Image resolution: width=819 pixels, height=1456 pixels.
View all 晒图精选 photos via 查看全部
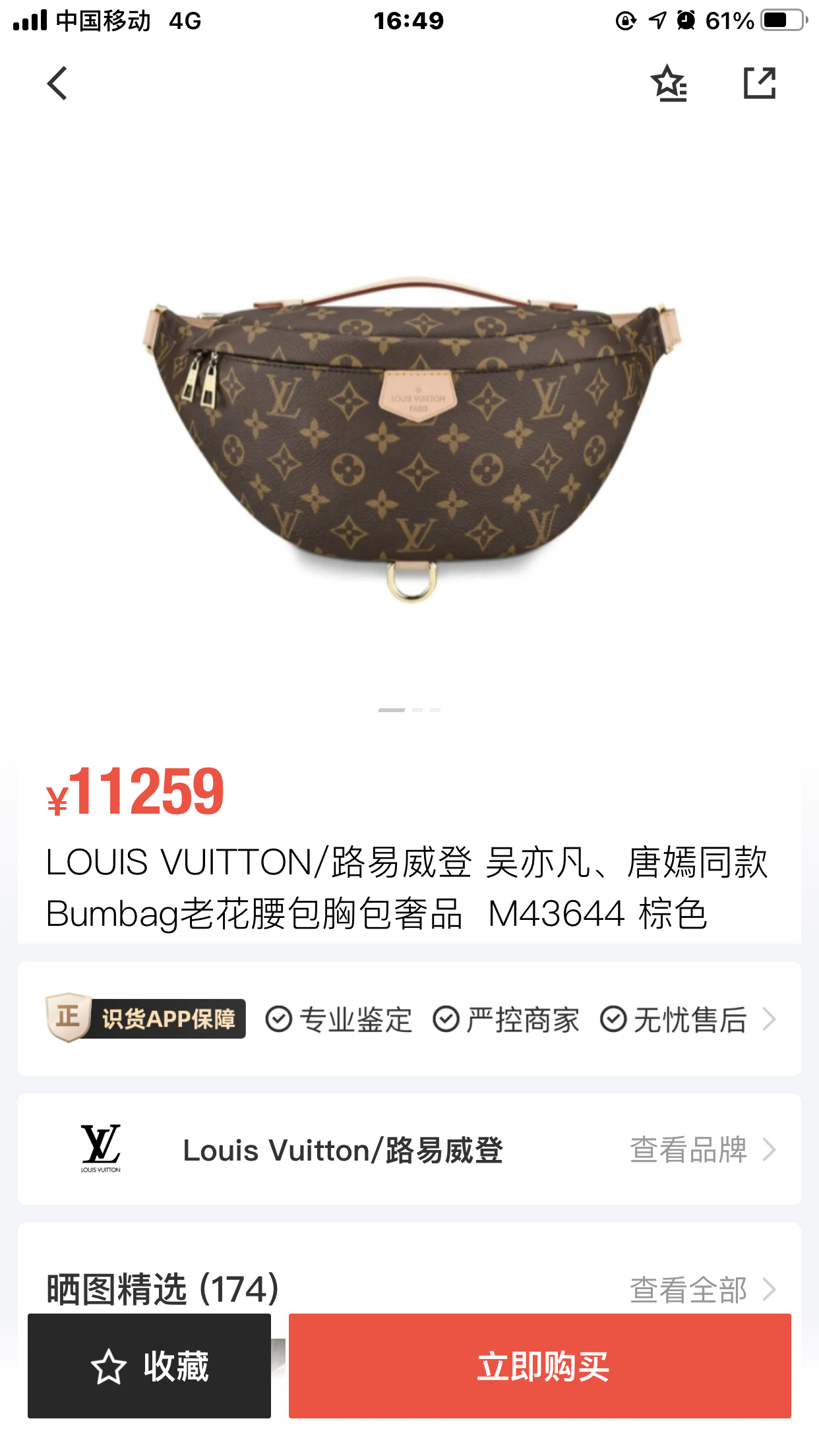tap(702, 1290)
